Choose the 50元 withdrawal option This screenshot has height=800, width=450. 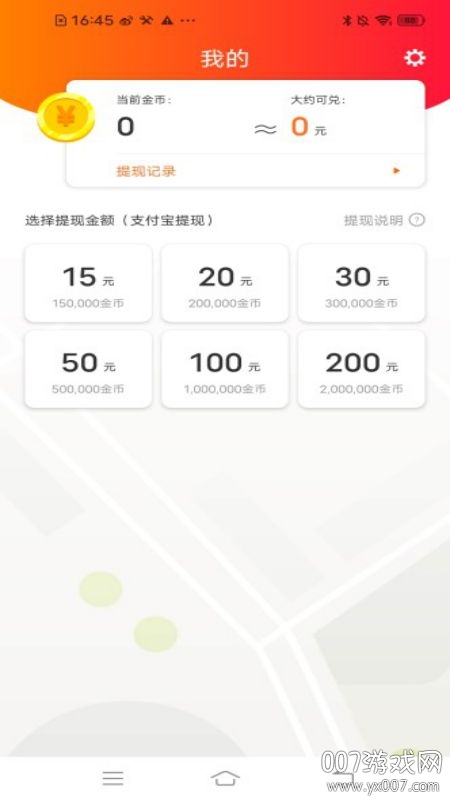coord(88,369)
